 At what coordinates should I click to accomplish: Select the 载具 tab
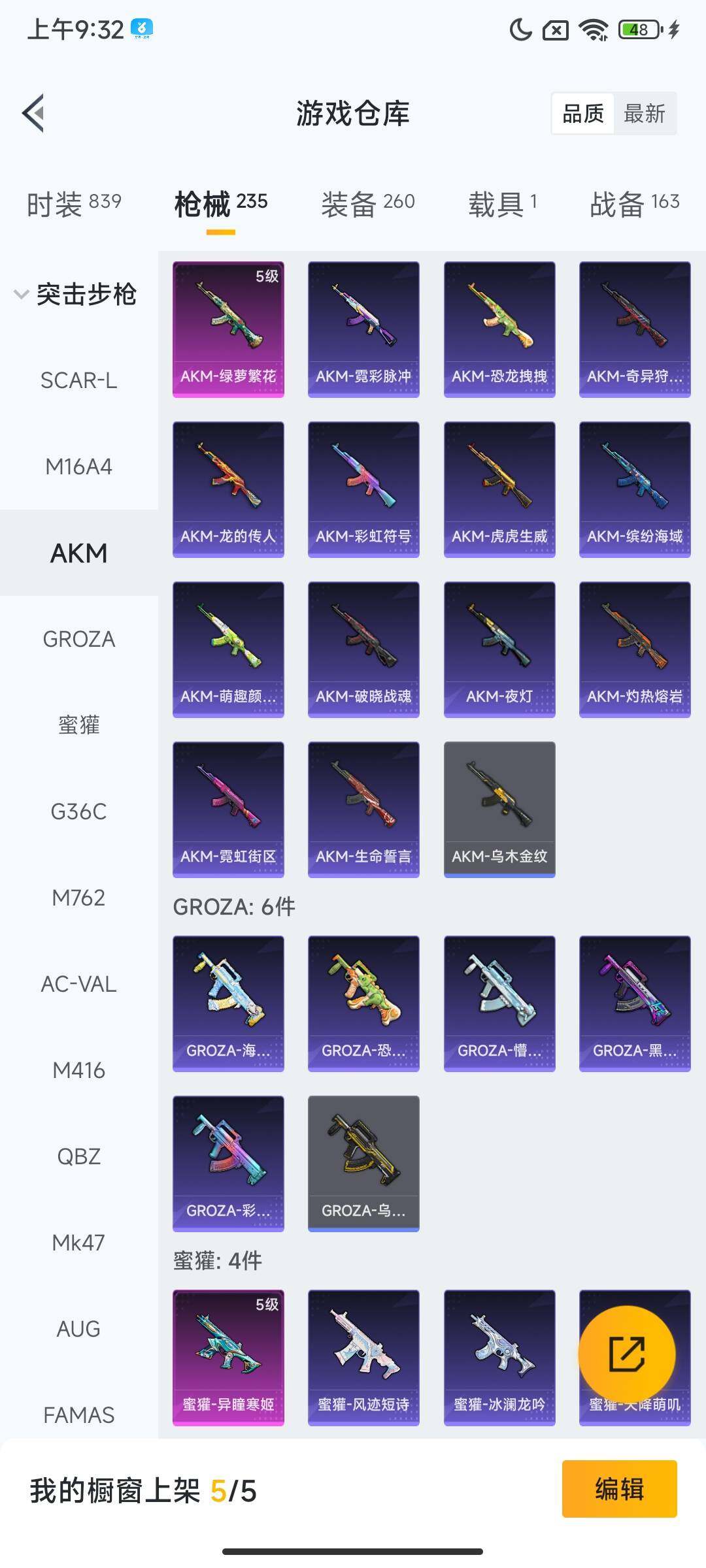click(502, 203)
